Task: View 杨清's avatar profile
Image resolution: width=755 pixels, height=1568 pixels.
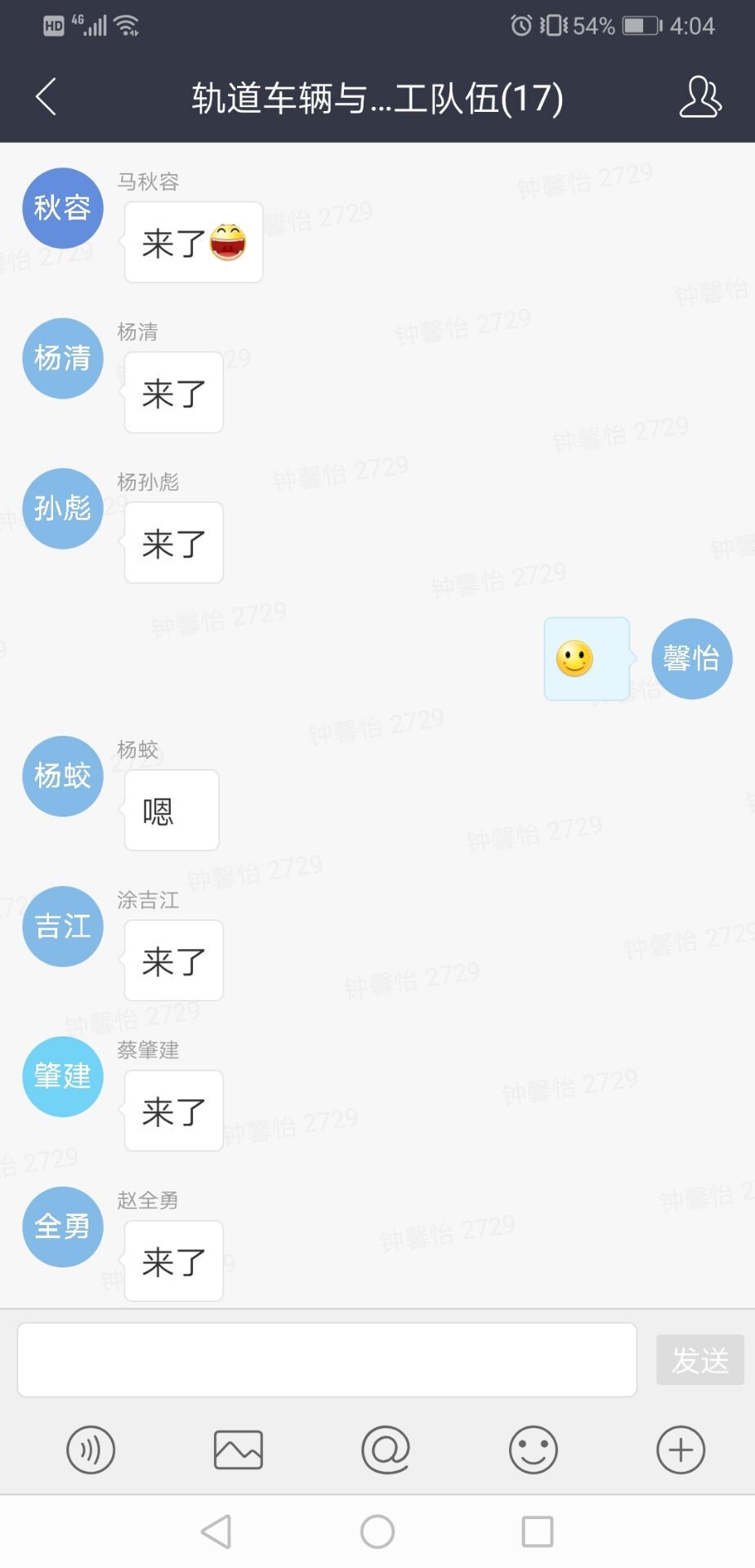Action: tap(63, 359)
